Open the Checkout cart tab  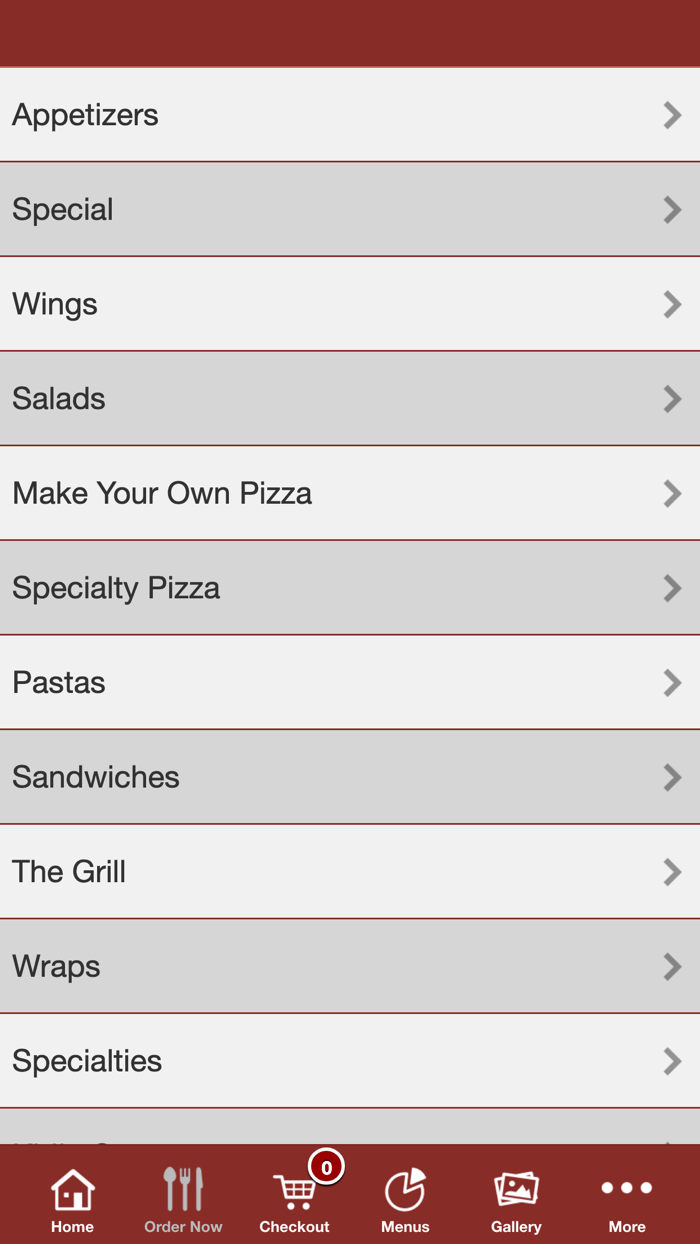(295, 1200)
